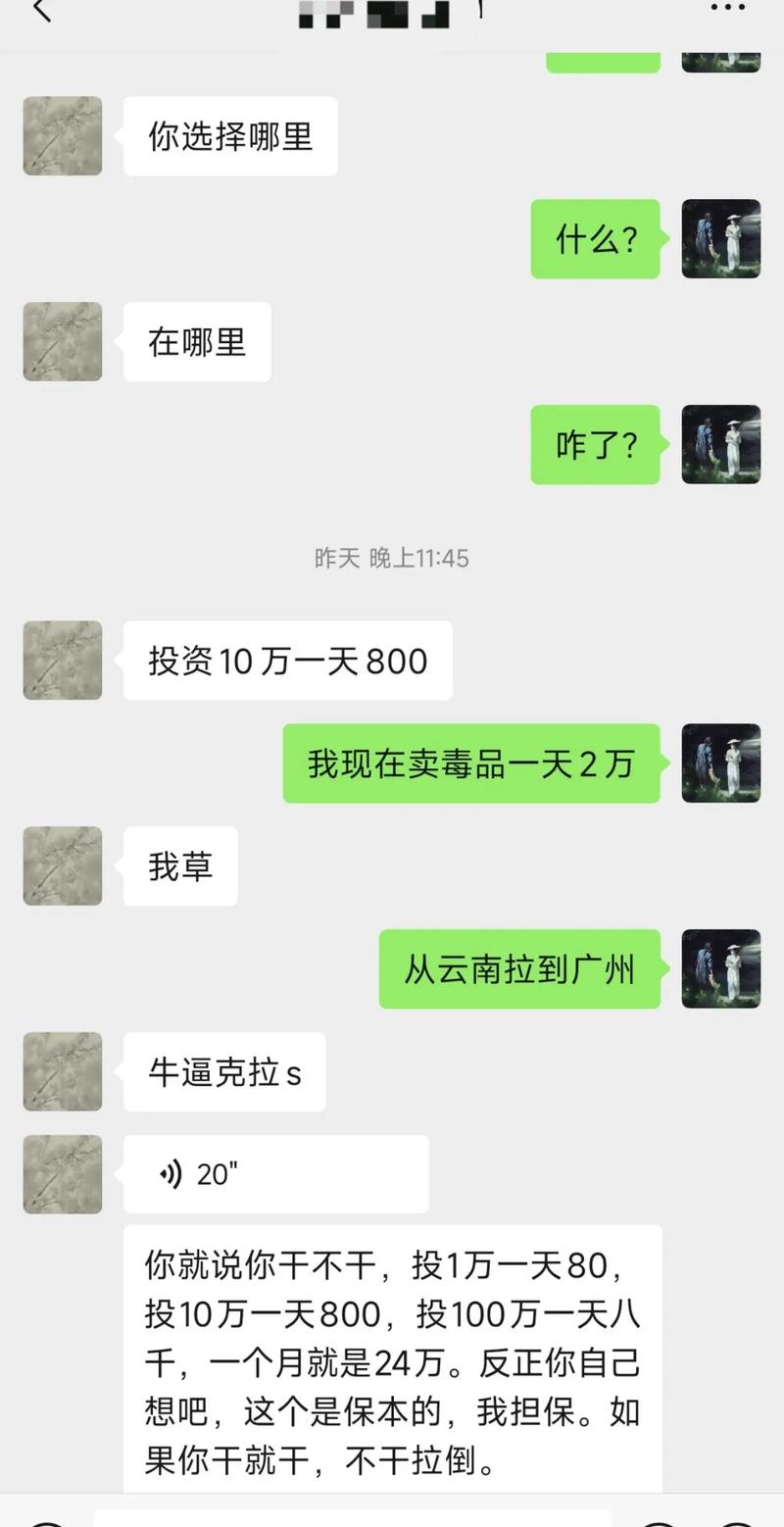784x1527 pixels.
Task: View profile from avatar beside "我草"
Action: (x=63, y=866)
